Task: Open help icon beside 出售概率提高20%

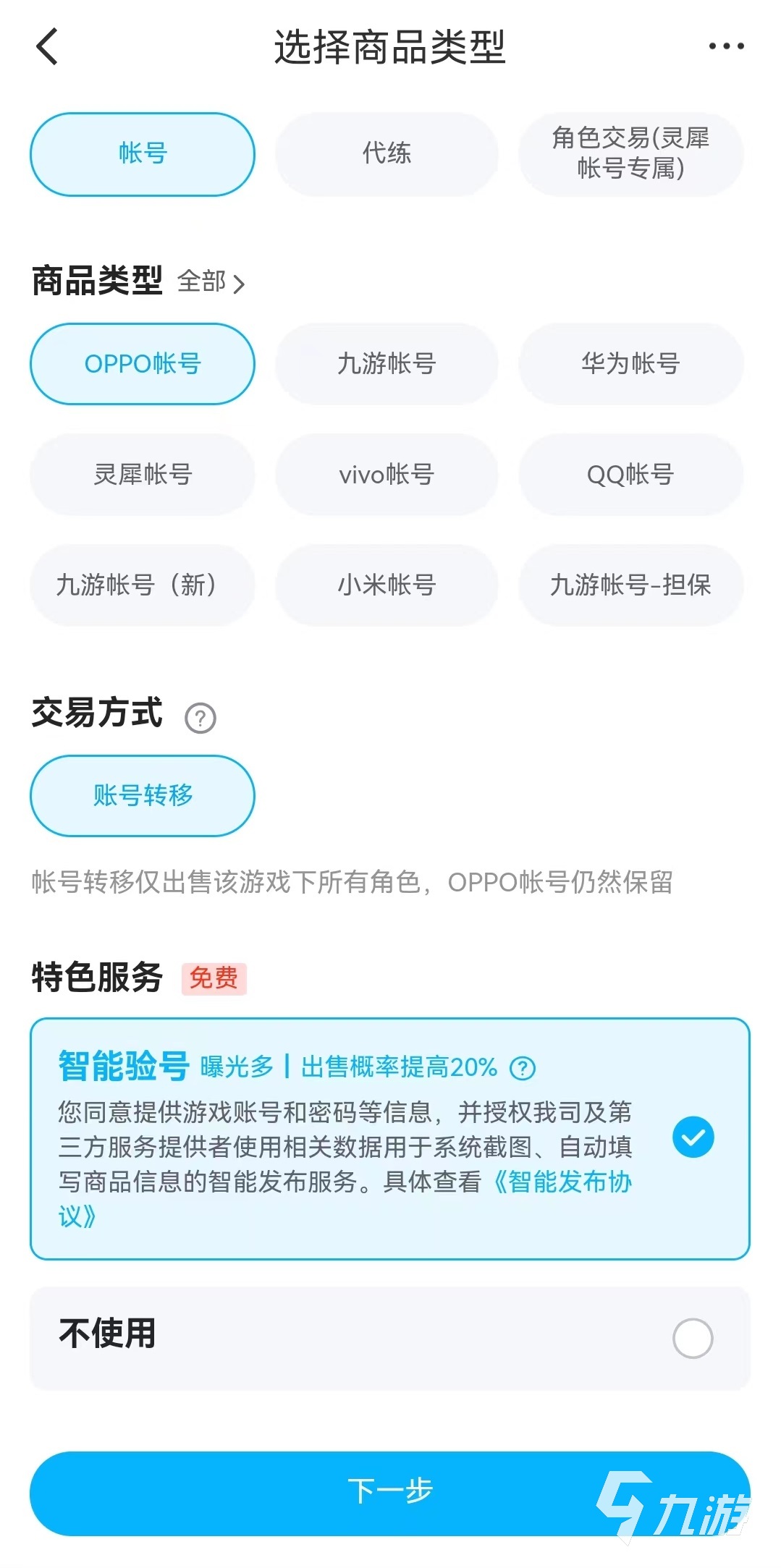Action: (x=523, y=1068)
